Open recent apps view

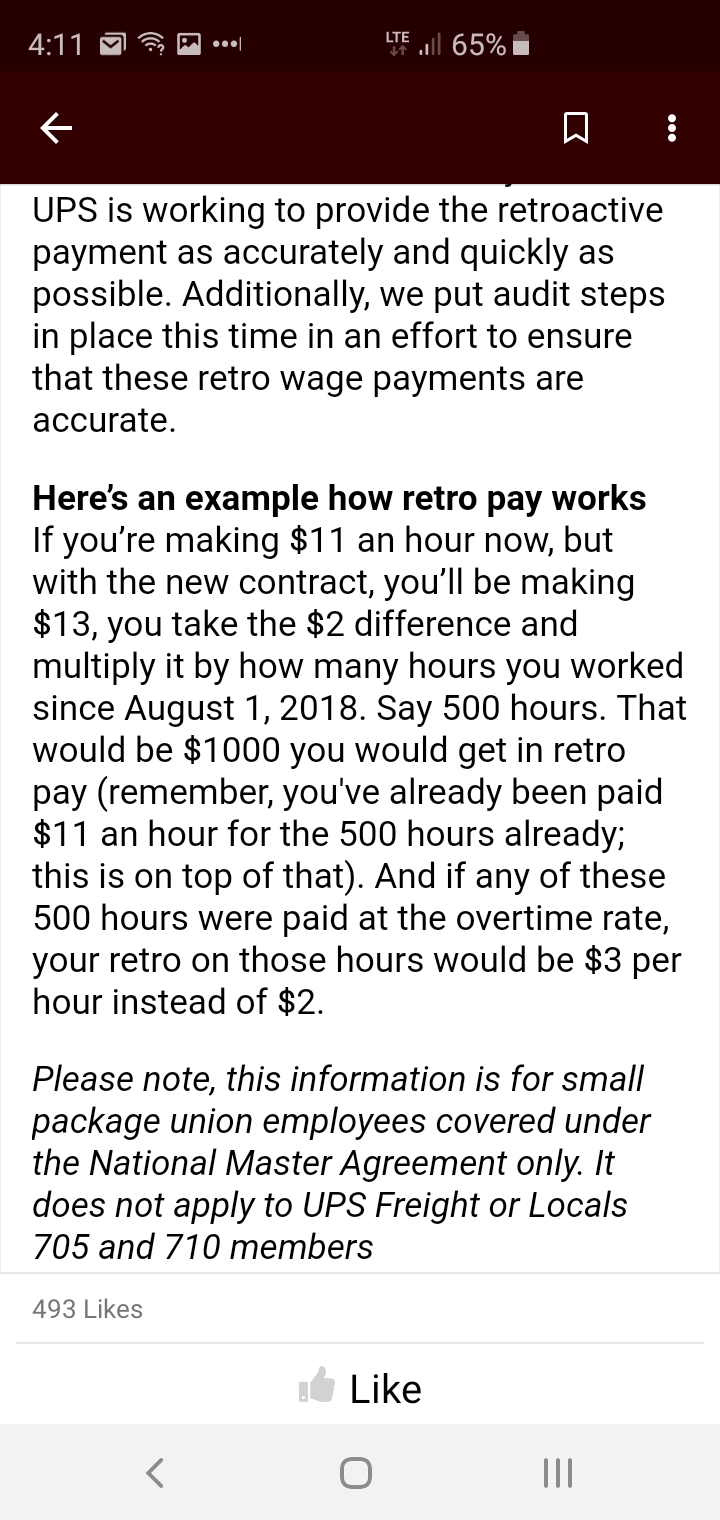(556, 1472)
